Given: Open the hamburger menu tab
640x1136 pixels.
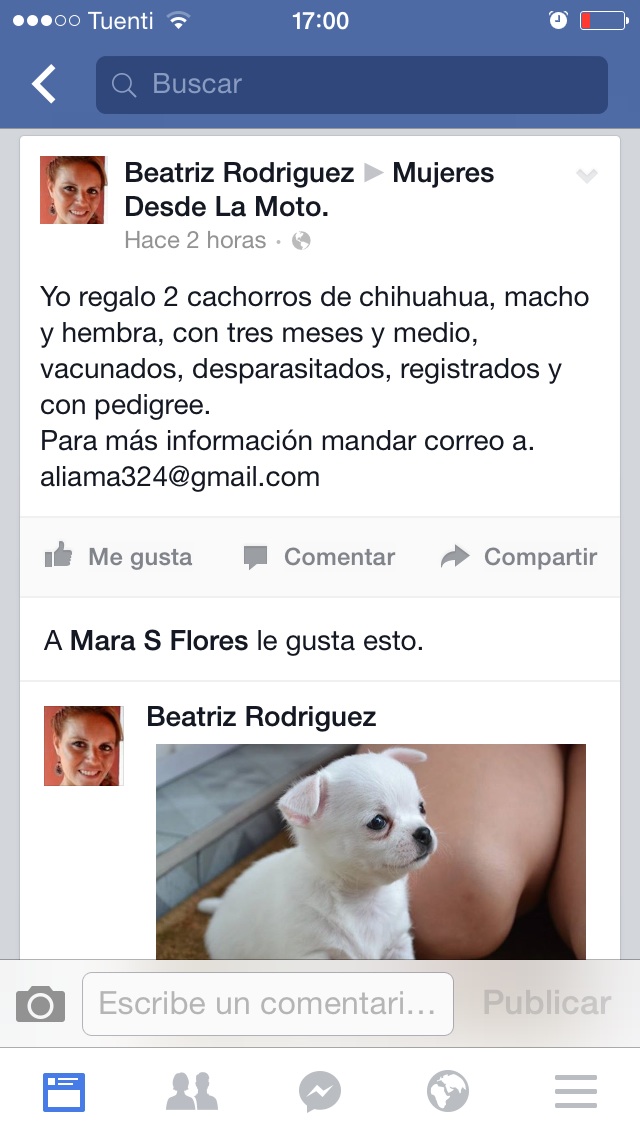Looking at the screenshot, I should coord(576,1092).
